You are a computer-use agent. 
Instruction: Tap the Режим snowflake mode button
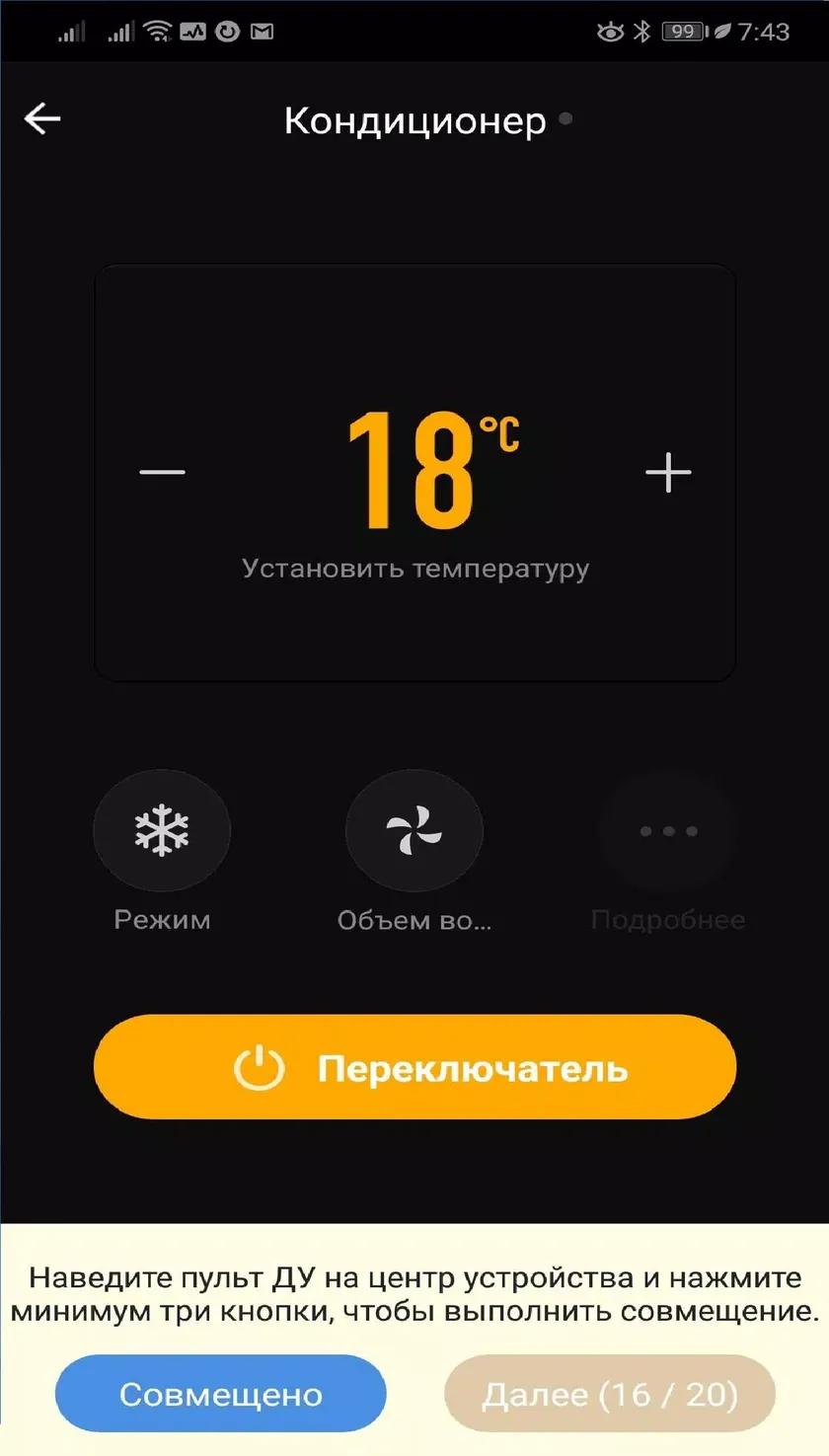click(x=162, y=830)
